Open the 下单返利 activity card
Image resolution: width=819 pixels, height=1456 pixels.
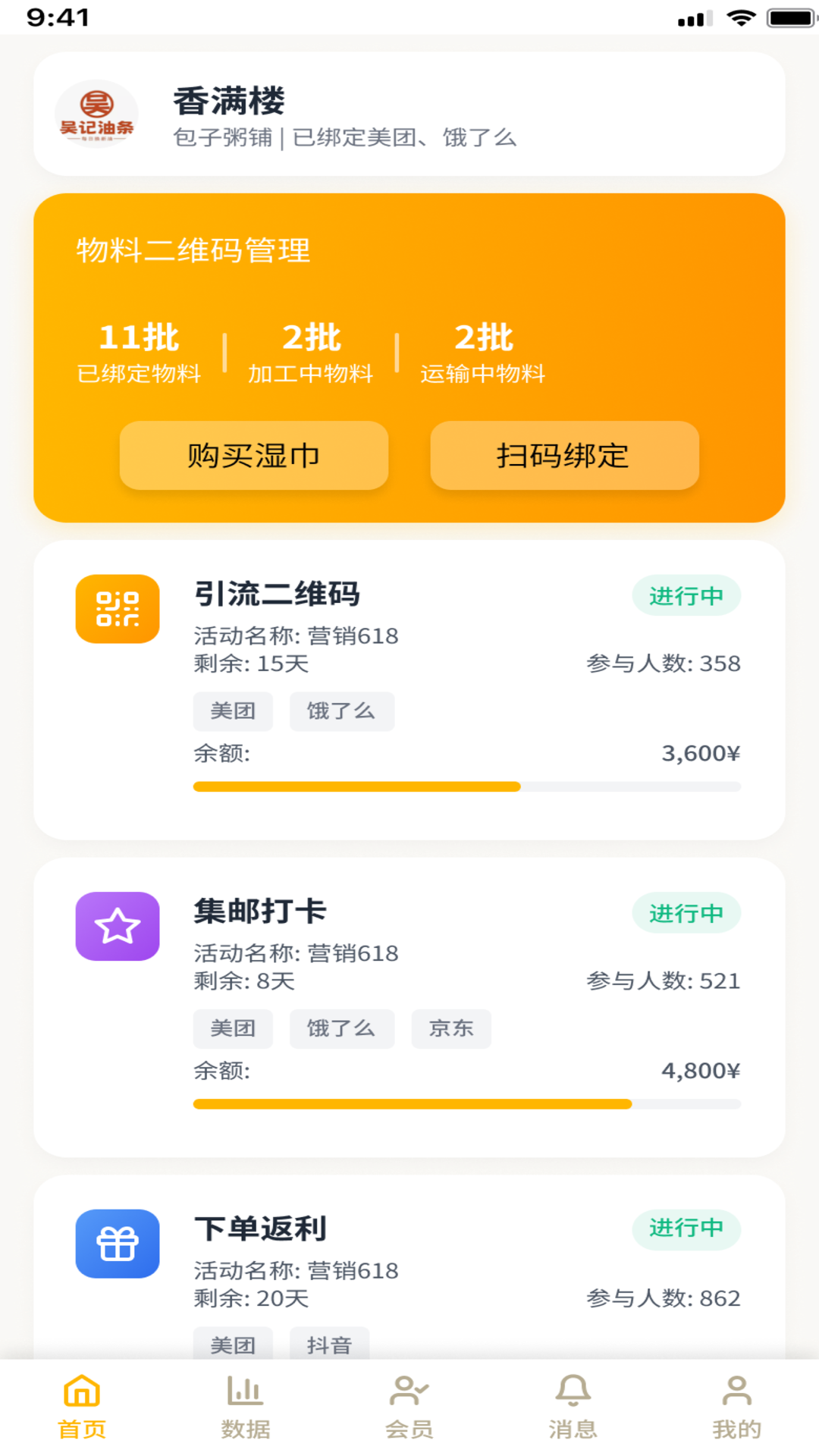click(x=409, y=1263)
